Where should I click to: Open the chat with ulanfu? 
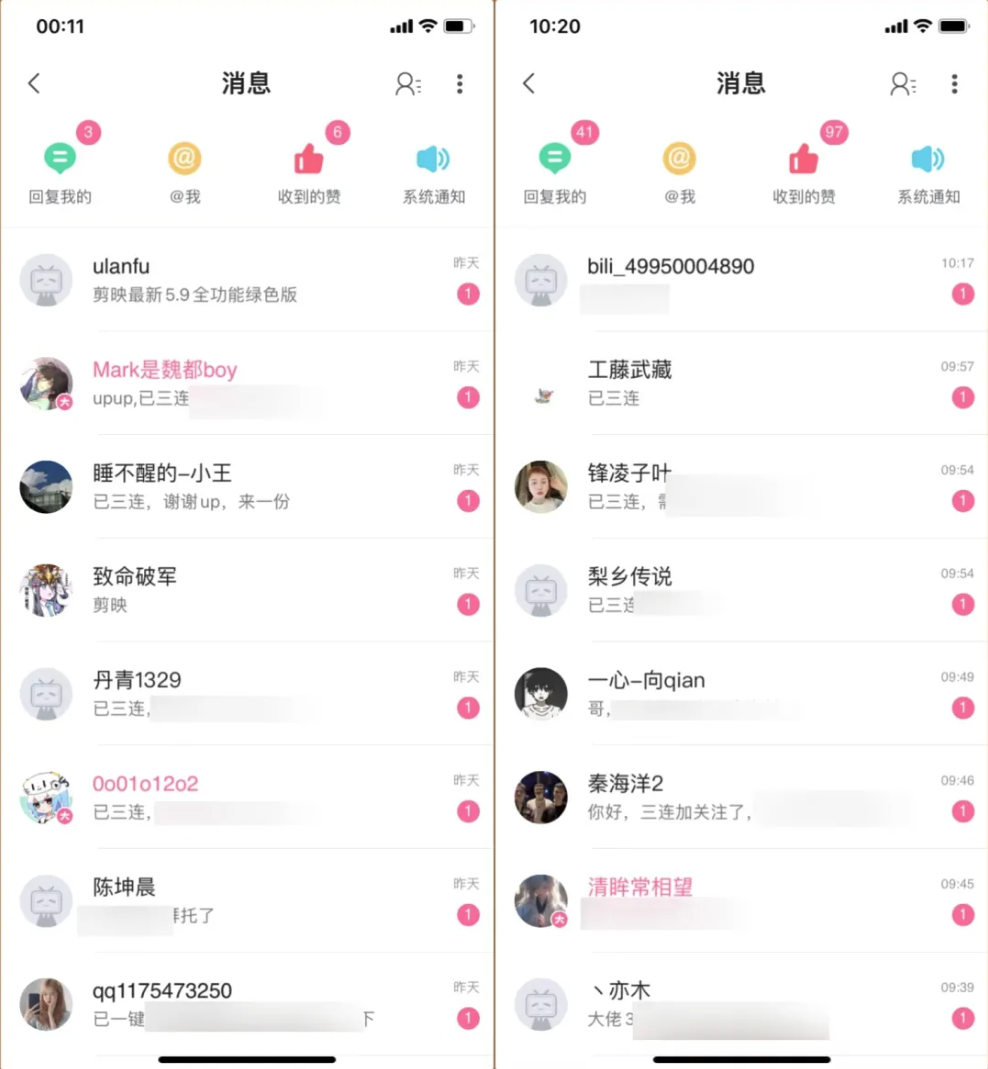point(250,280)
